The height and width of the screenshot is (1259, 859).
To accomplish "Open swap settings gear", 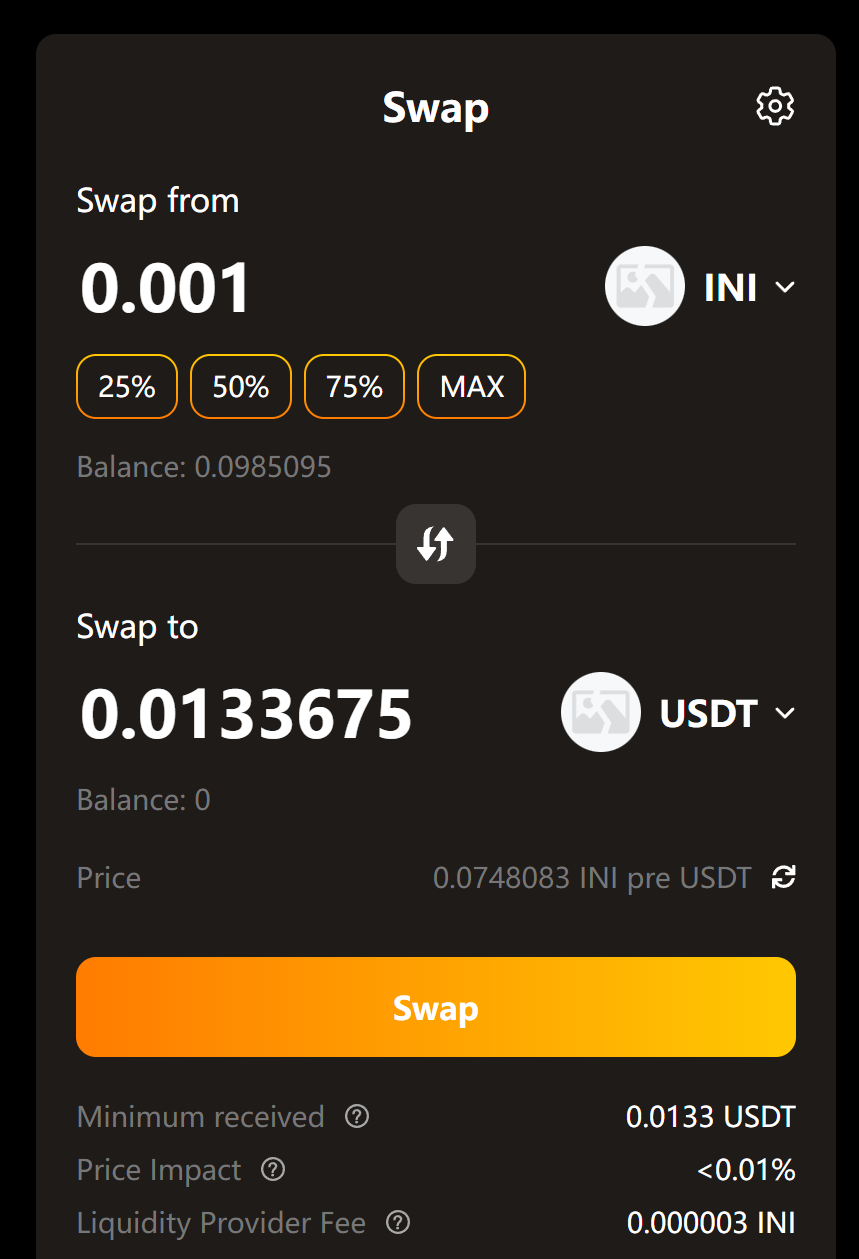I will (x=775, y=106).
